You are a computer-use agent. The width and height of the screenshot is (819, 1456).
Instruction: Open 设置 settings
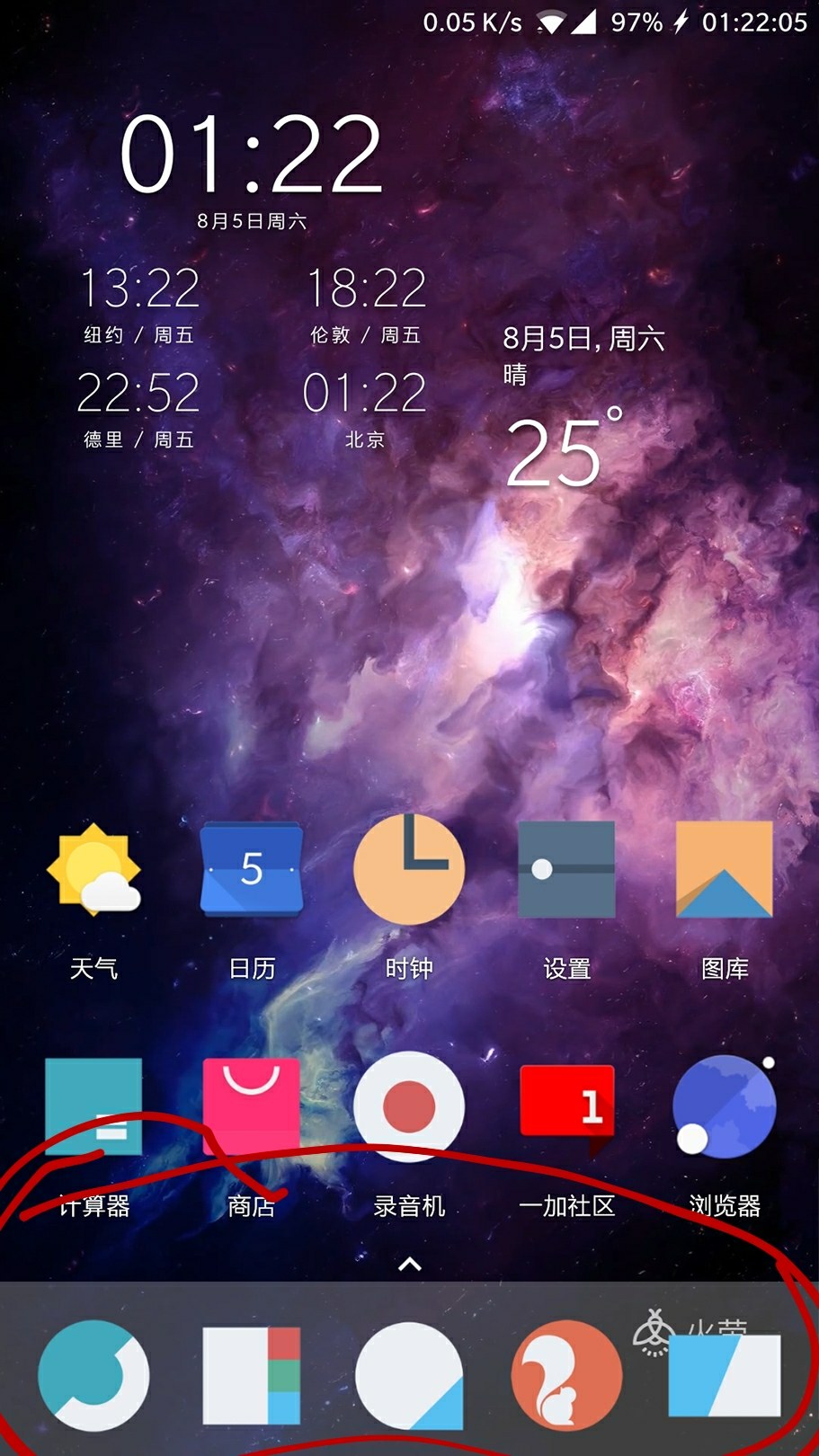[x=566, y=870]
